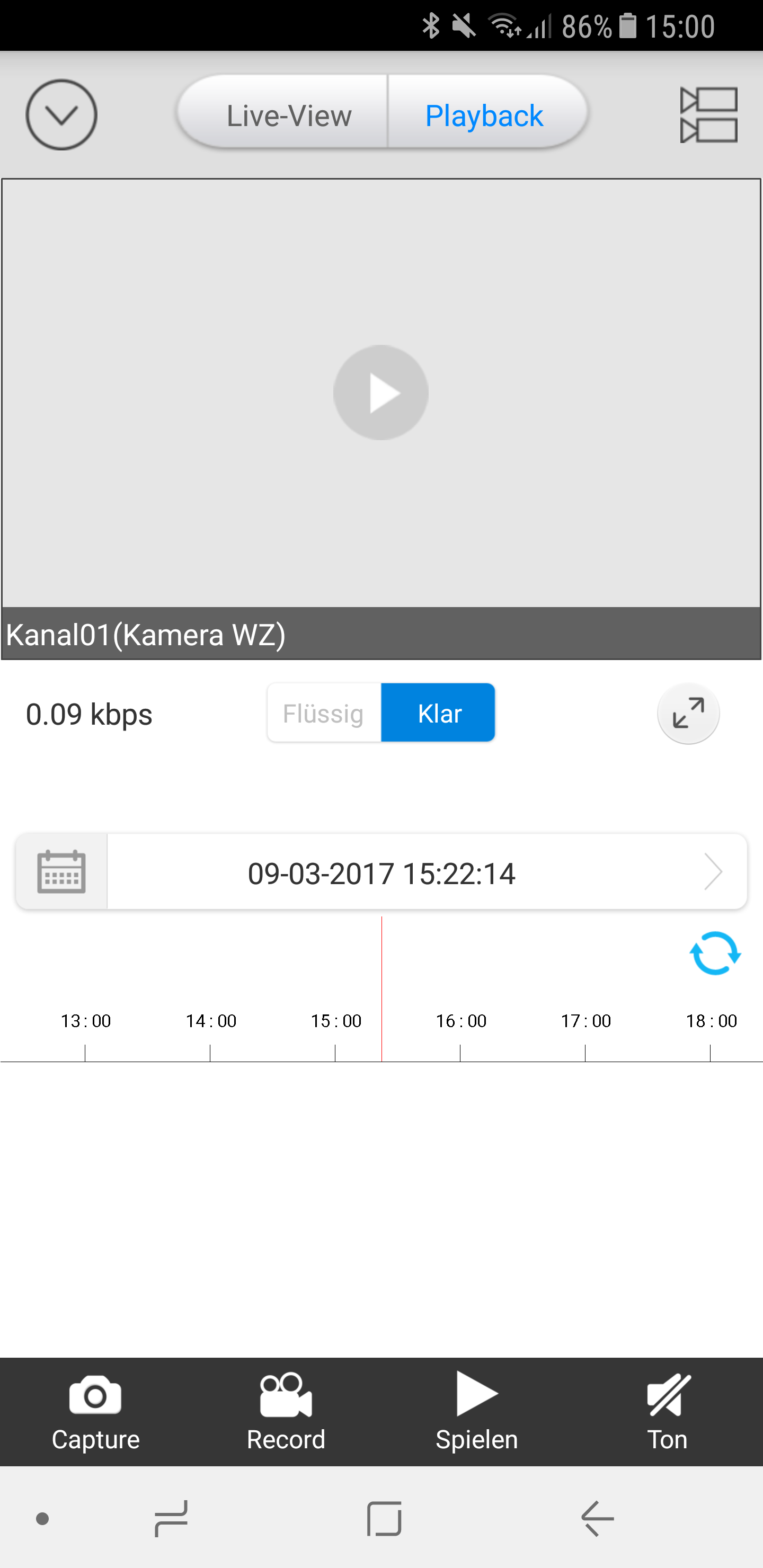Tap Spielen to play recording

tap(477, 1412)
